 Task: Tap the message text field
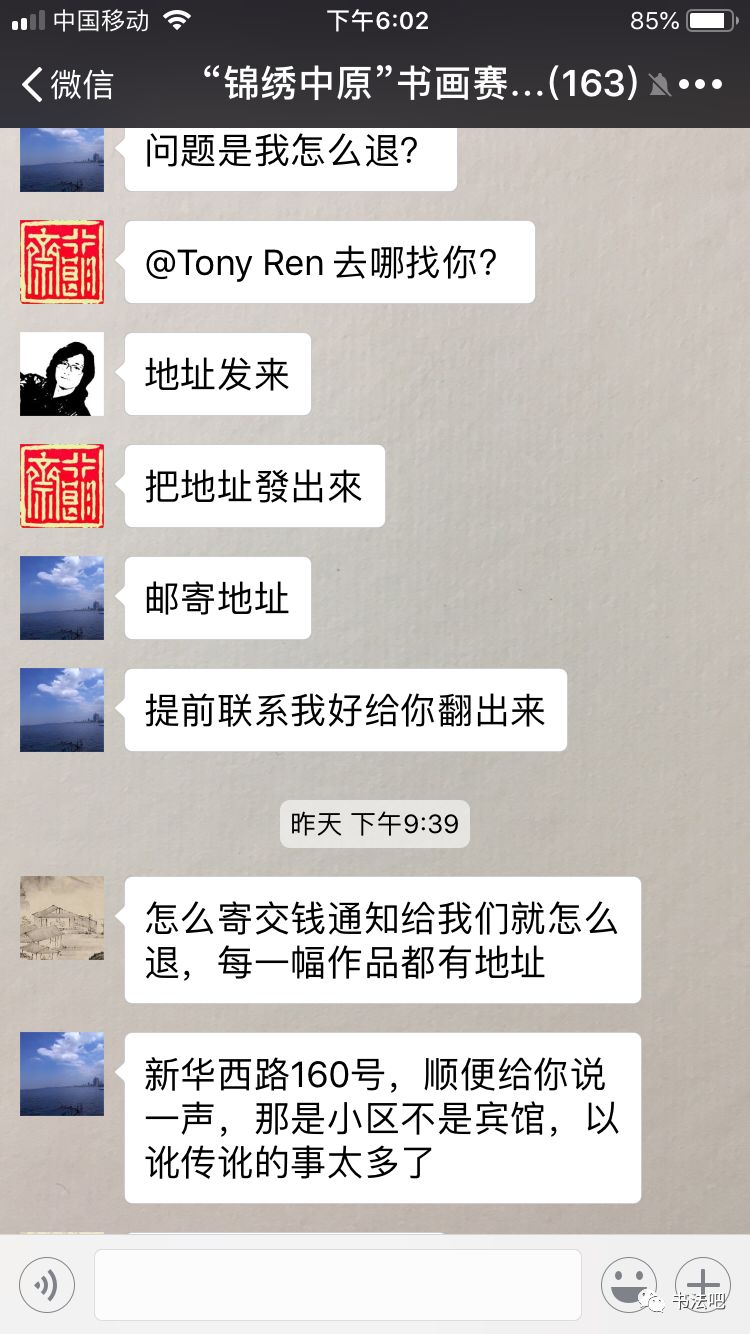(x=338, y=1284)
